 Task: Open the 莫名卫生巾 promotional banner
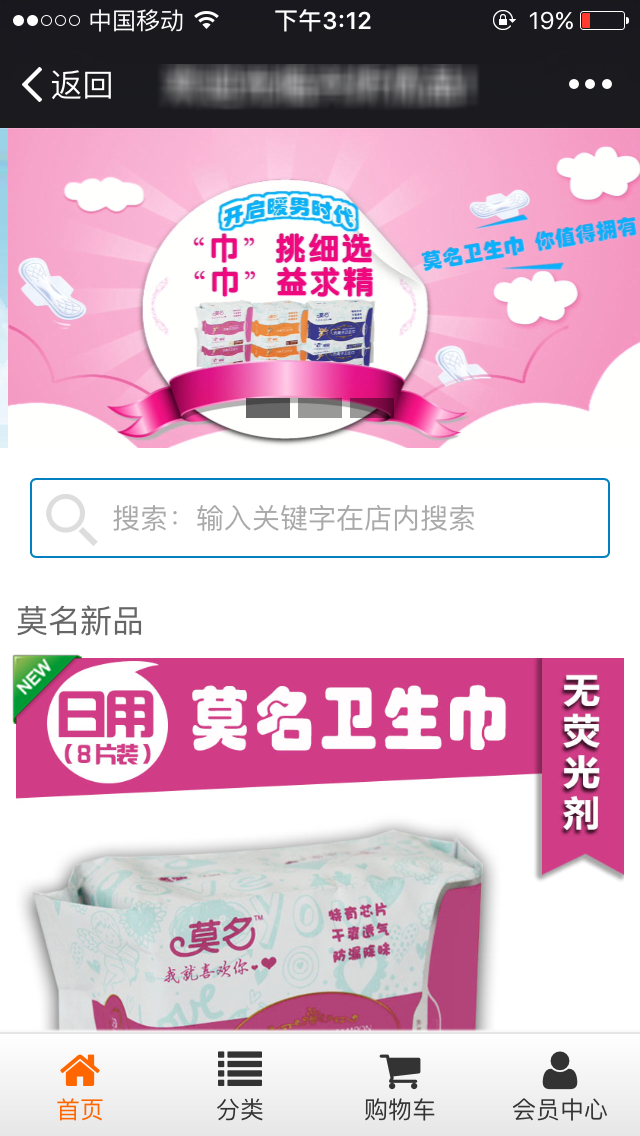(320, 288)
